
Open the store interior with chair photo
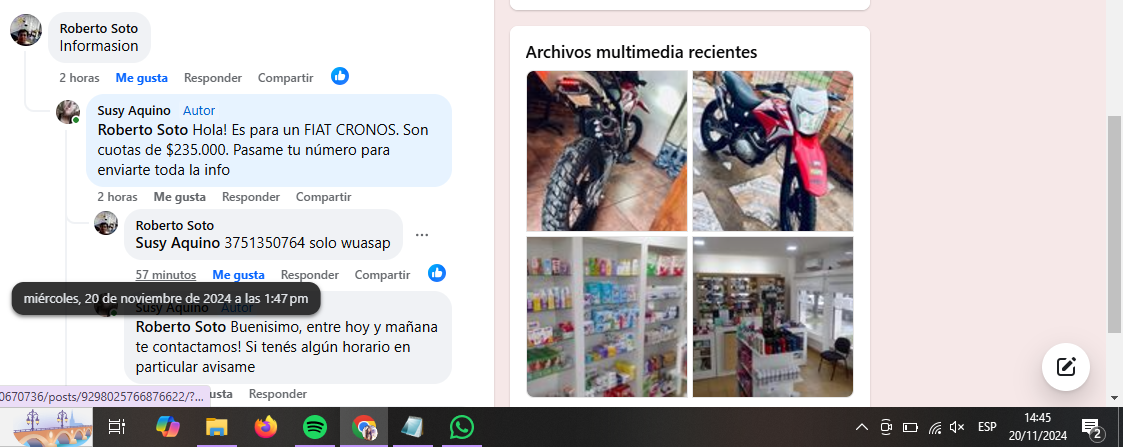tap(773, 316)
